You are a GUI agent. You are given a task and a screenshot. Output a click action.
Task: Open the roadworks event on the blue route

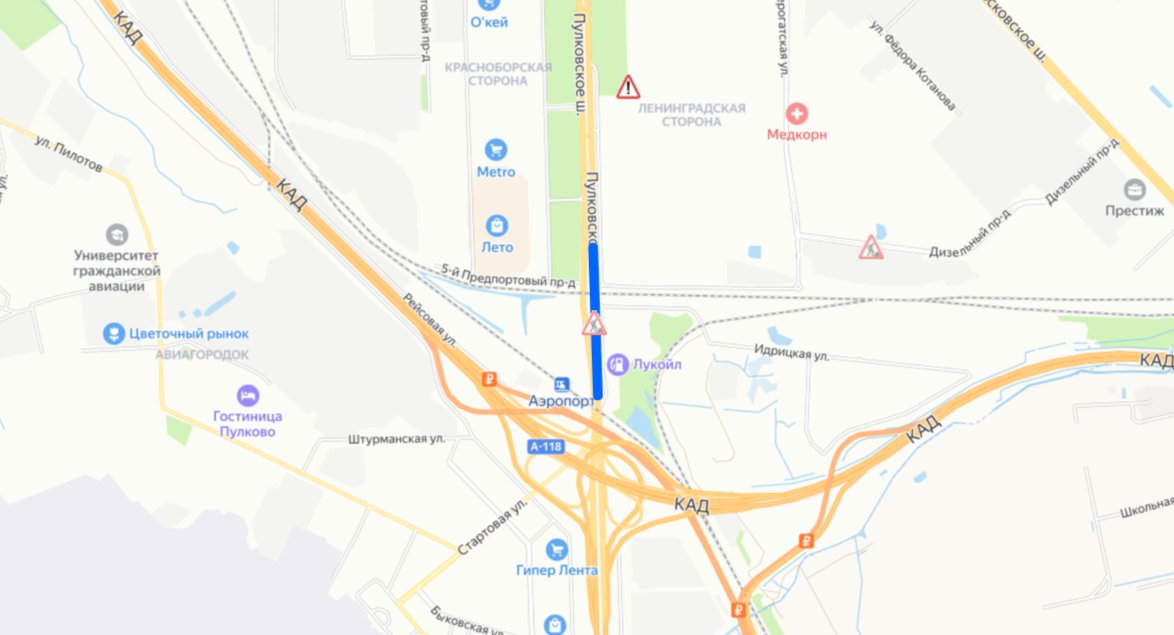pyautogui.click(x=594, y=324)
